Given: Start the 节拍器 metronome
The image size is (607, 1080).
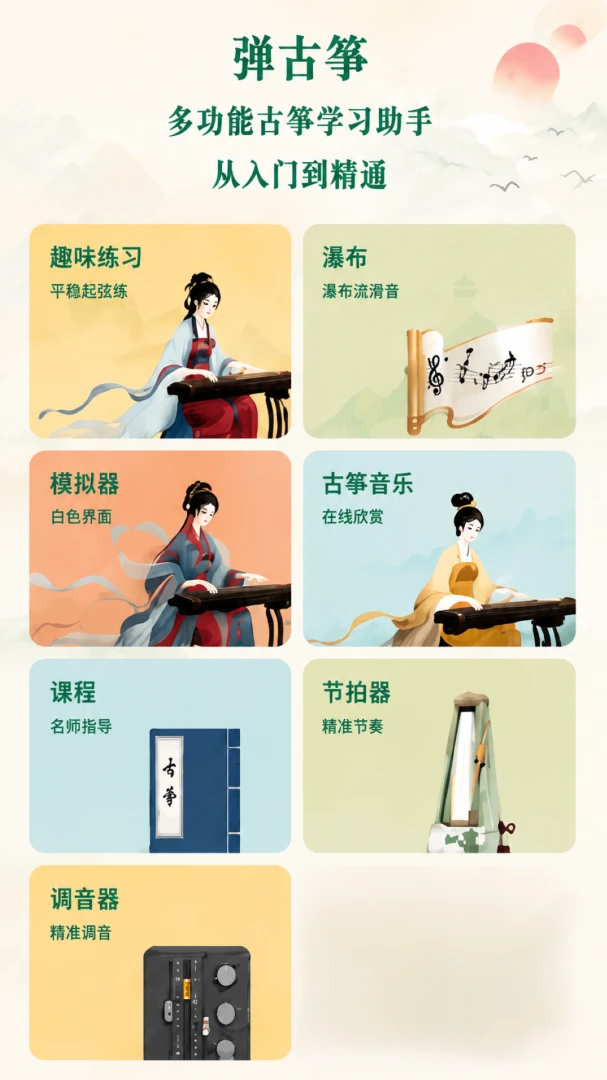Looking at the screenshot, I should click(x=439, y=756).
